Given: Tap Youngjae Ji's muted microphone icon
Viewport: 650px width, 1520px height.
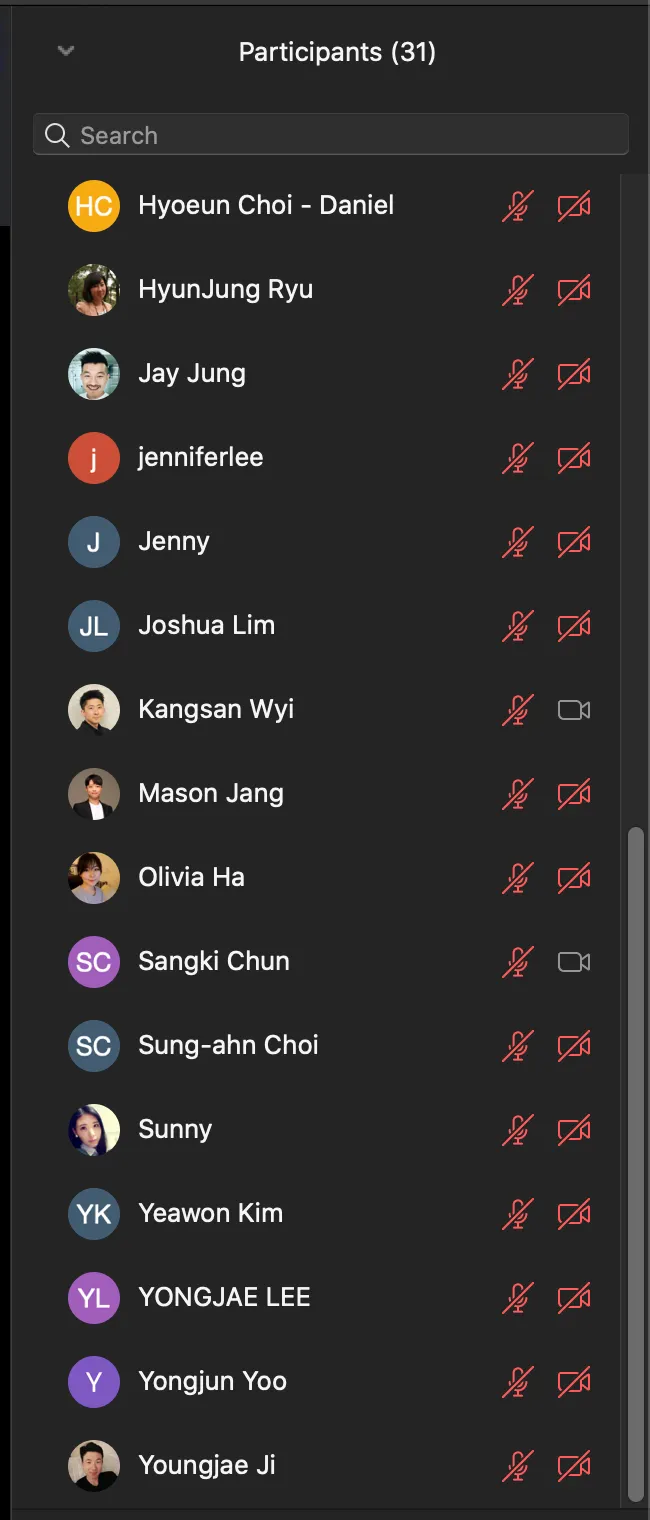Looking at the screenshot, I should point(517,1466).
